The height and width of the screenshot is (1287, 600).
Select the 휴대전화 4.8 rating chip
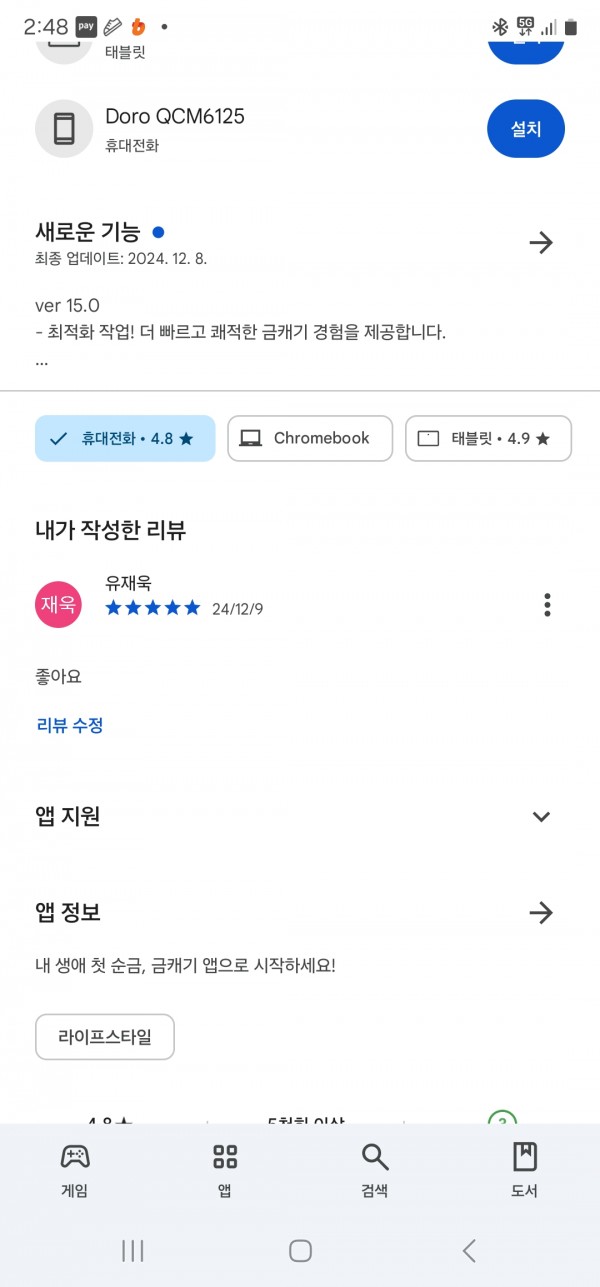click(x=125, y=438)
